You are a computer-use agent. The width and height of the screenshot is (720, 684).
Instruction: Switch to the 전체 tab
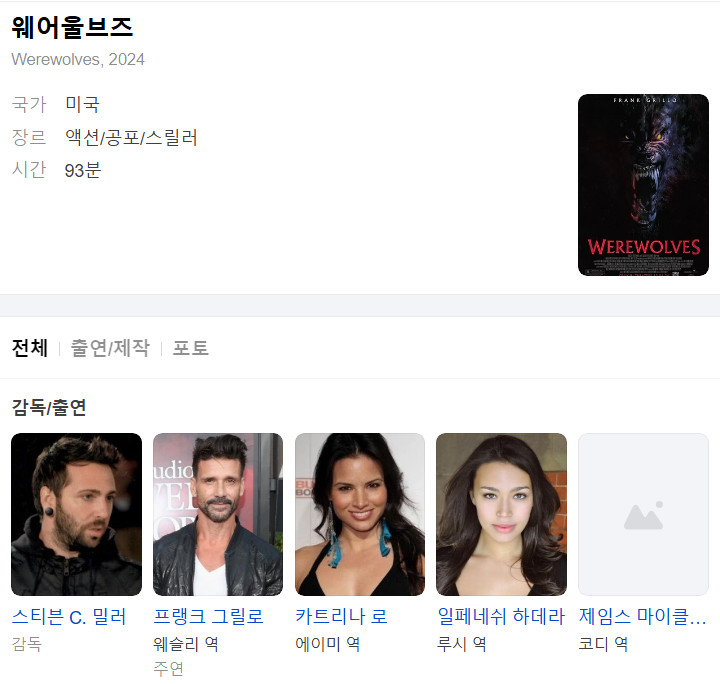coord(29,348)
